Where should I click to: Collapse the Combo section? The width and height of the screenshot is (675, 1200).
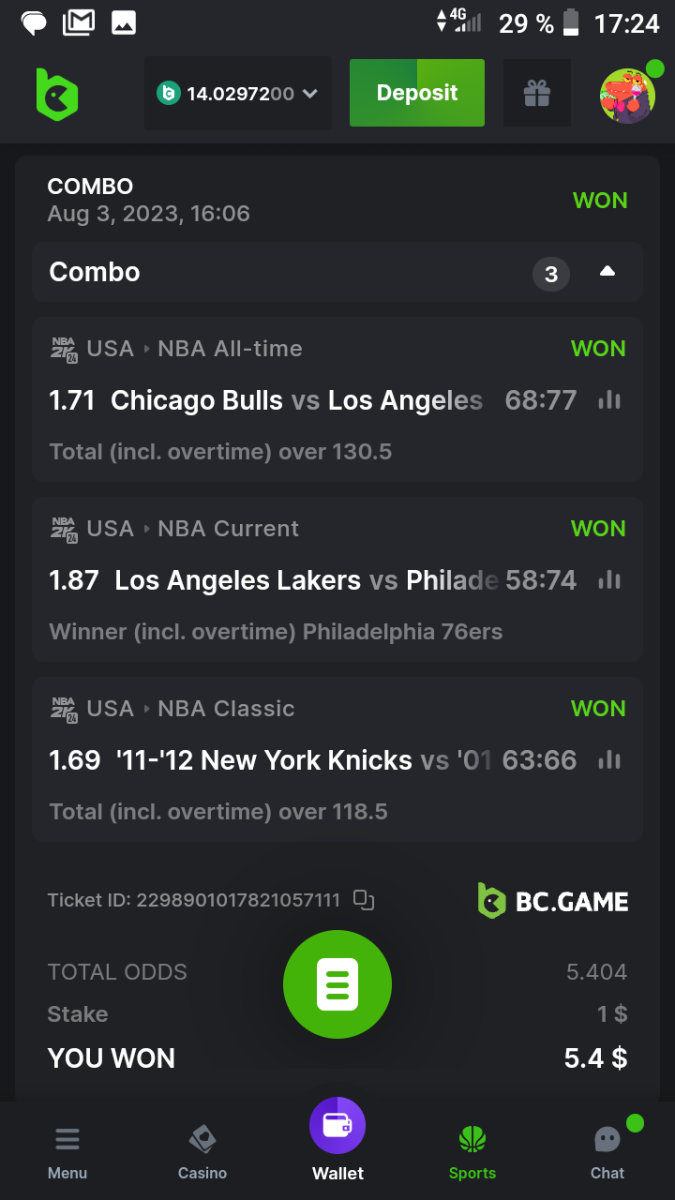607,272
